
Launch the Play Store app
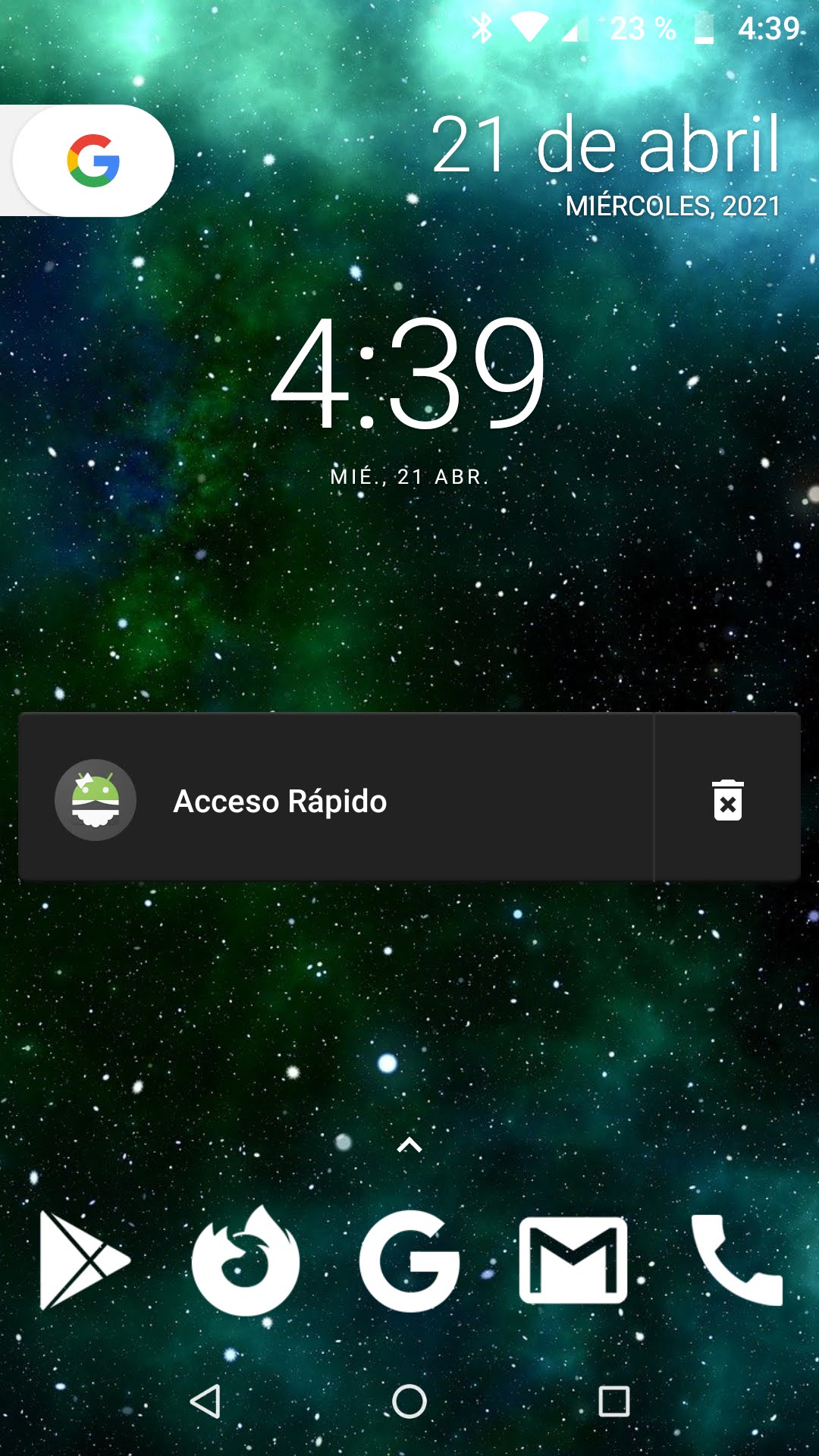tap(82, 1260)
